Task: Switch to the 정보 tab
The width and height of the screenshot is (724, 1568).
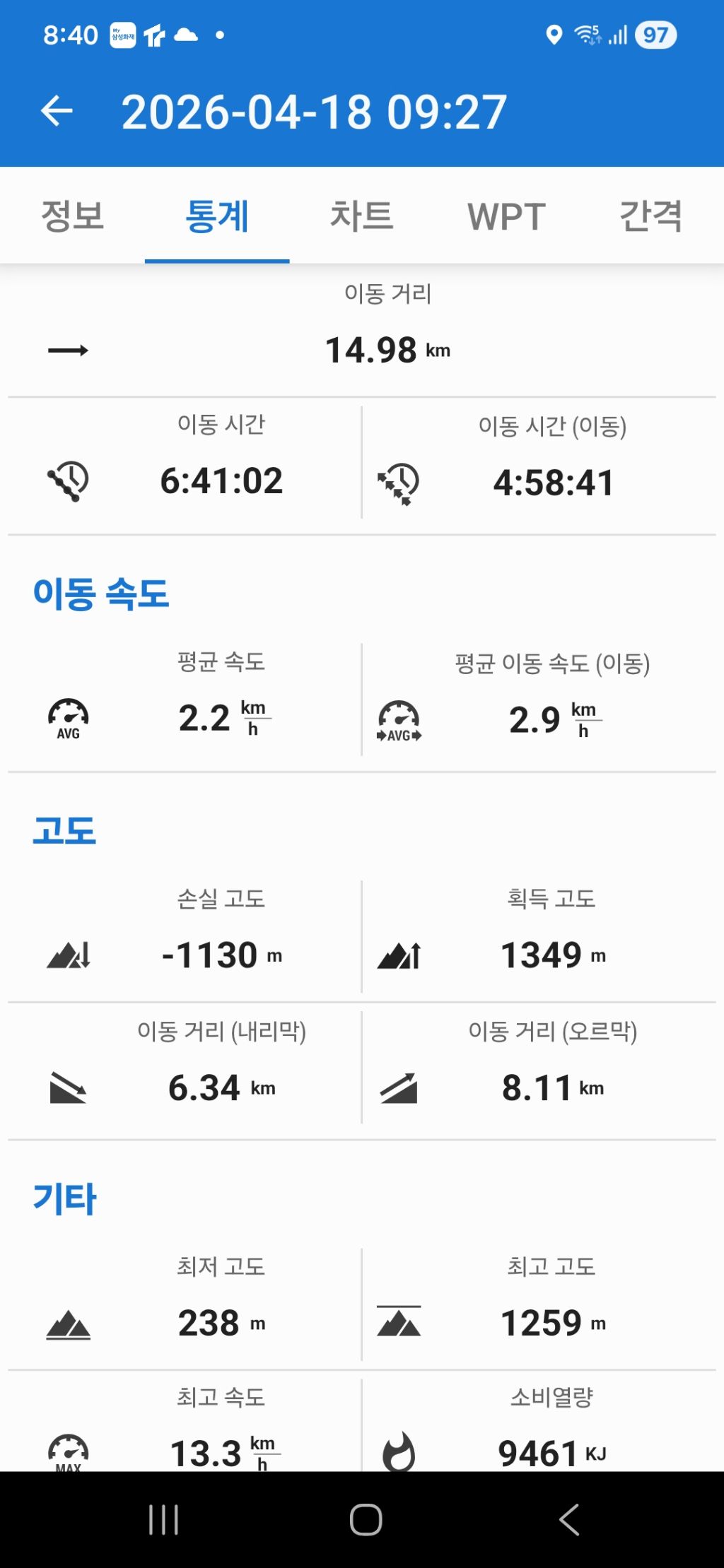Action: (x=72, y=216)
